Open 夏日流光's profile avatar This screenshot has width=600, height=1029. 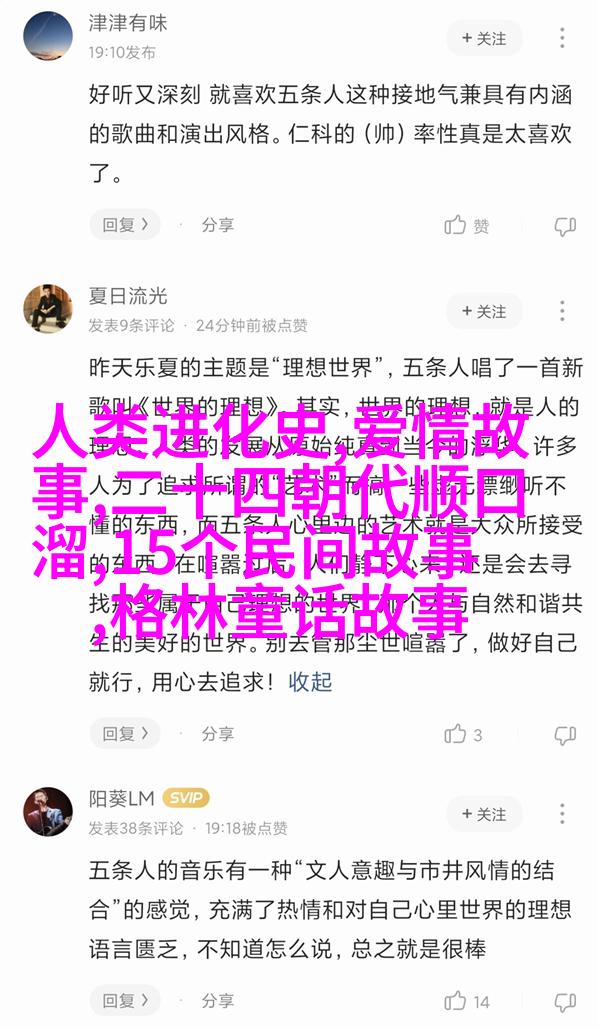click(x=49, y=307)
